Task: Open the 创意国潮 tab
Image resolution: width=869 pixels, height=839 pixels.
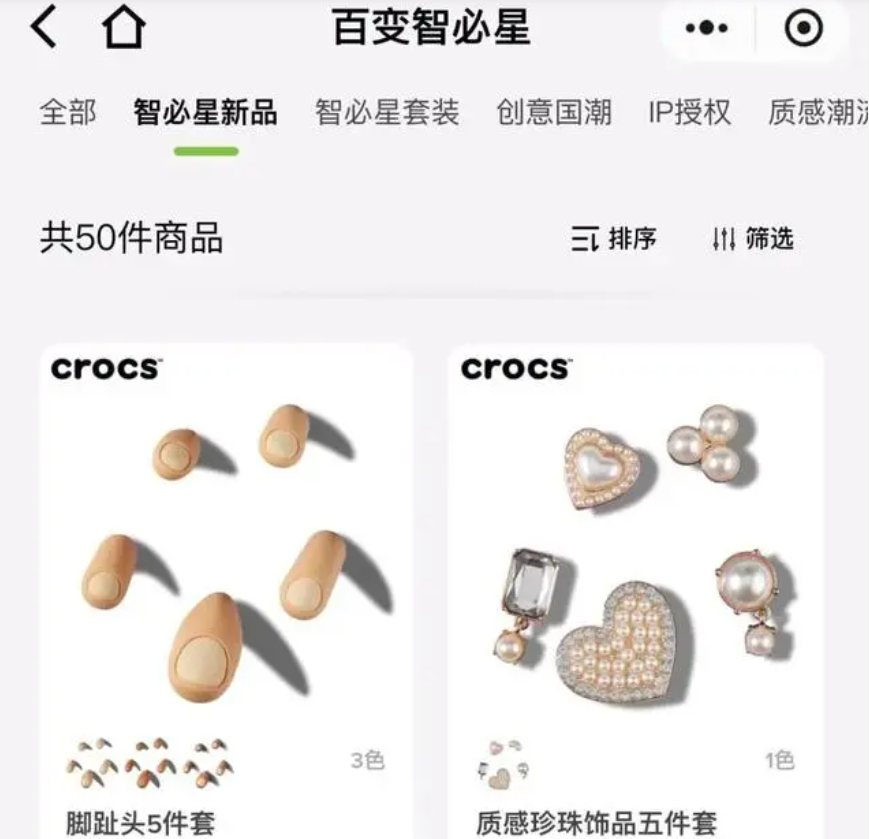Action: [x=553, y=112]
